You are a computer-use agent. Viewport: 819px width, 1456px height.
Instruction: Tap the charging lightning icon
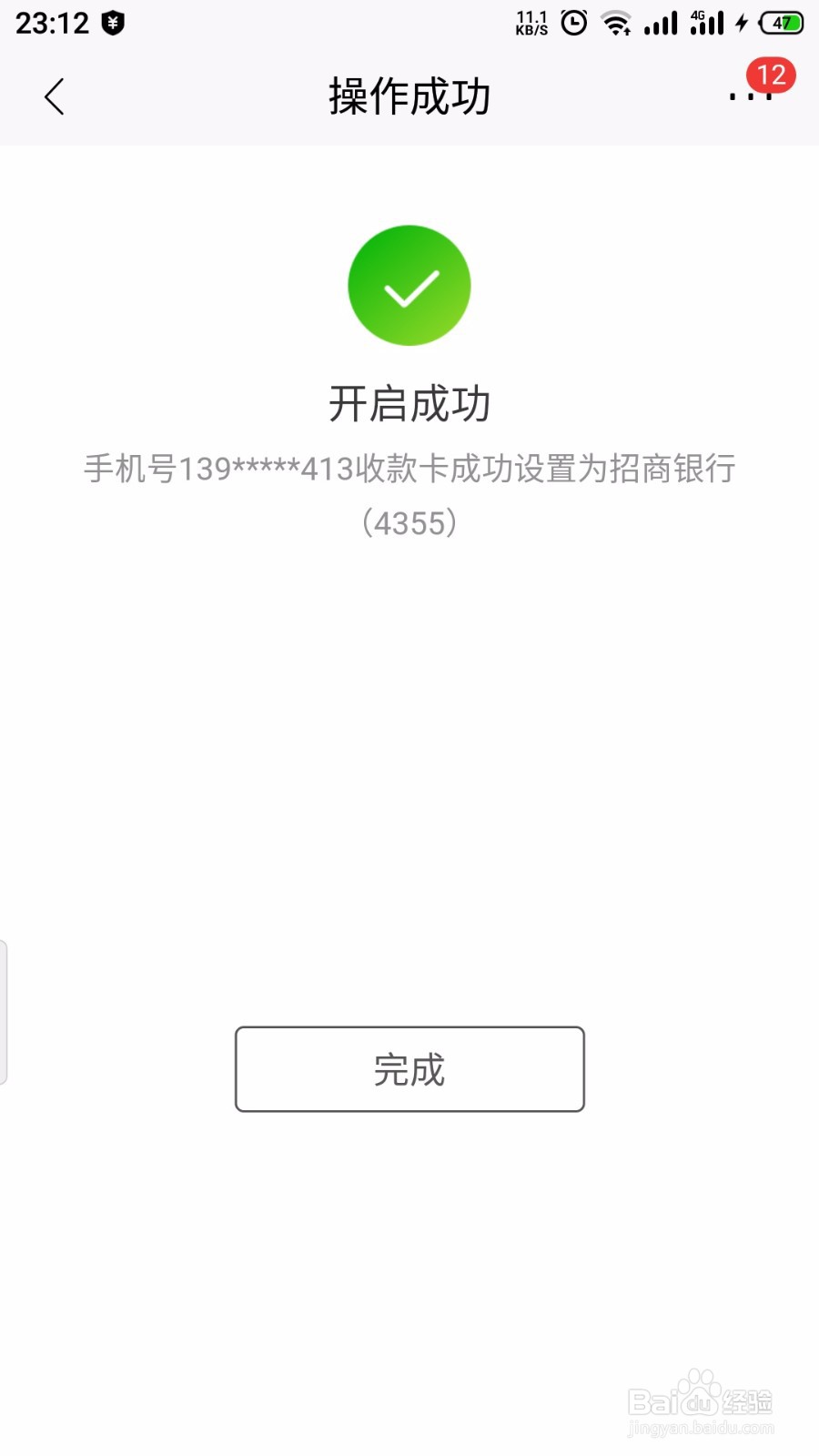click(x=739, y=23)
